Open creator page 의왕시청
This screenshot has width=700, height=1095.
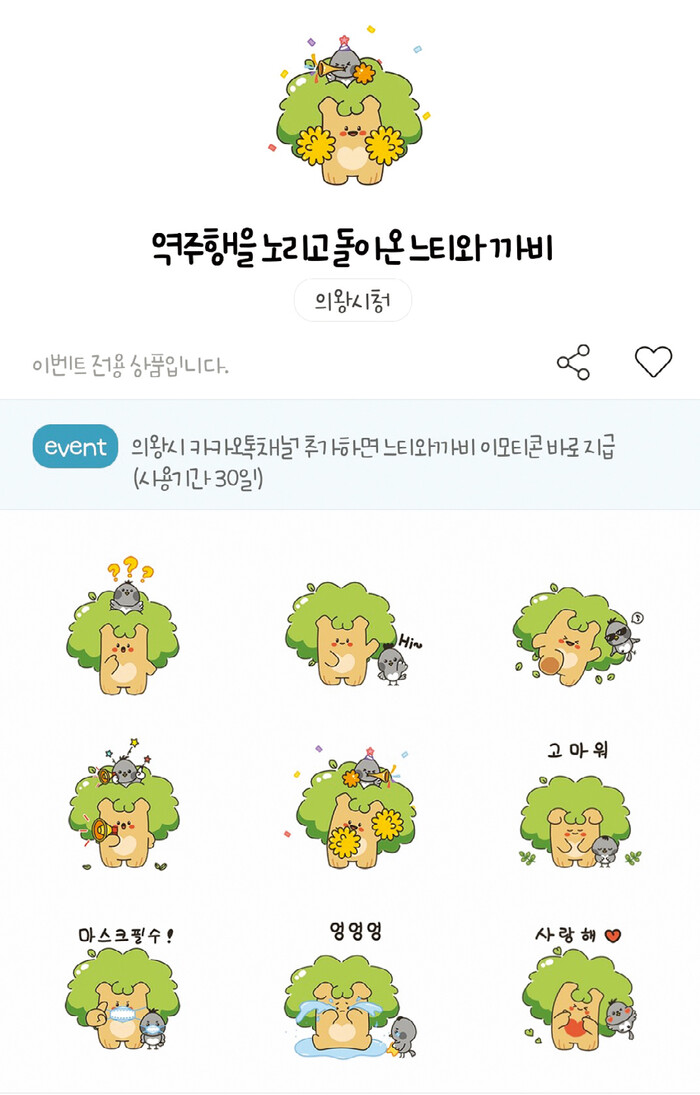coord(352,300)
